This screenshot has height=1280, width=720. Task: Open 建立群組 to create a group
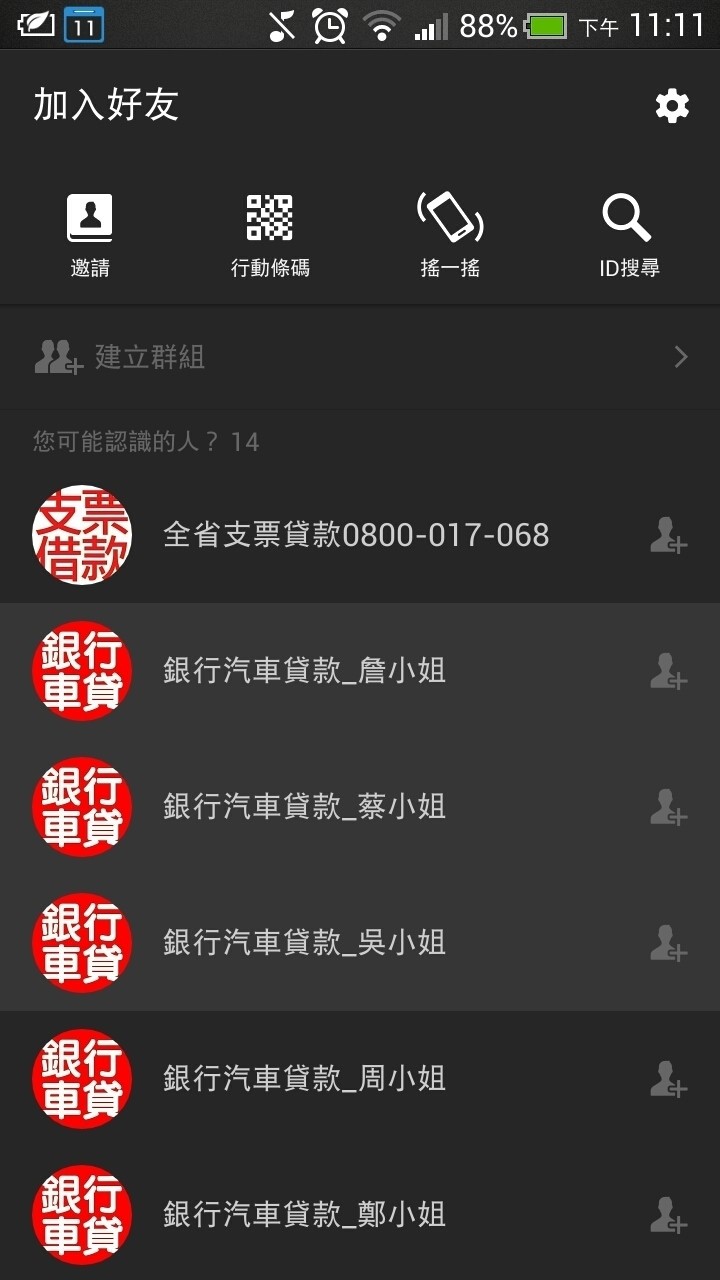point(360,357)
